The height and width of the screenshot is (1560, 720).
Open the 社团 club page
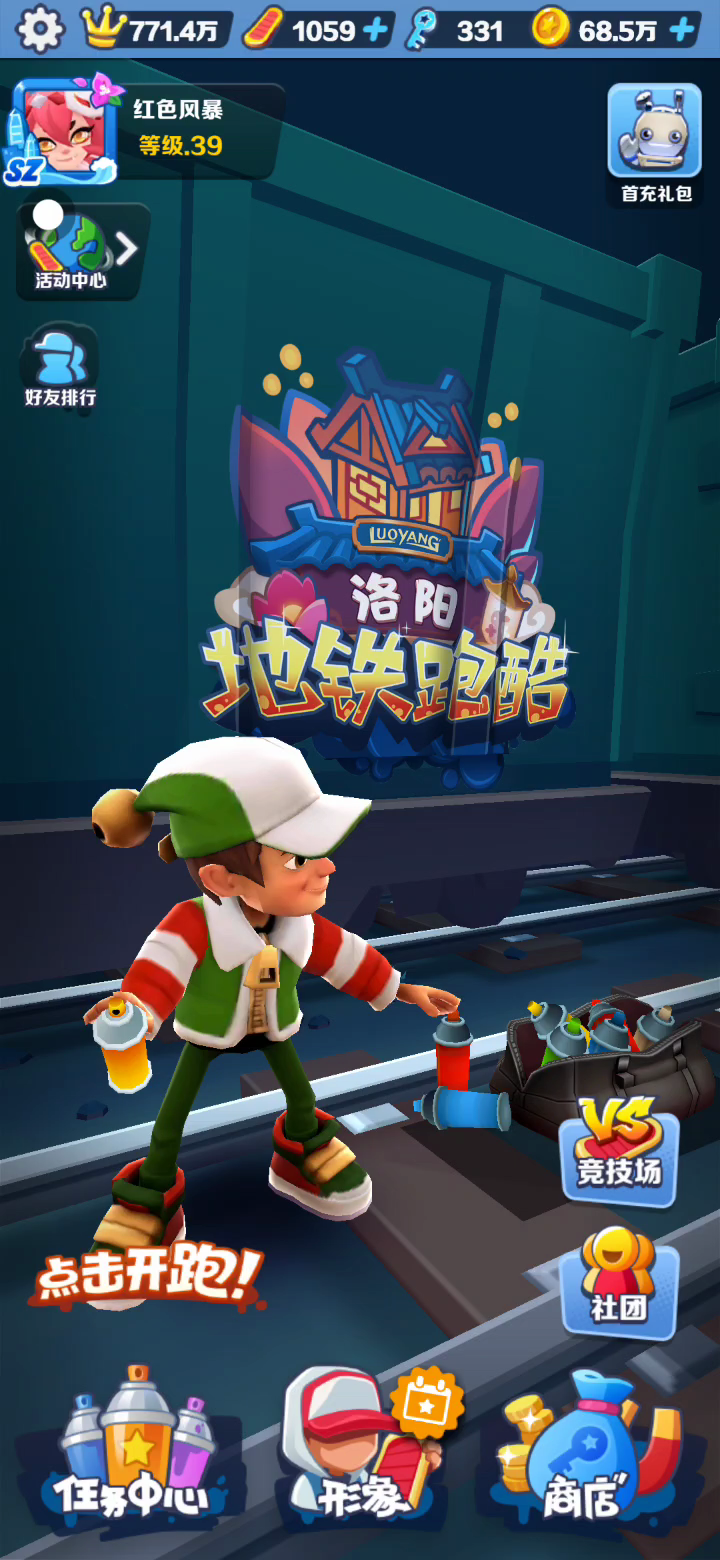pos(618,1280)
